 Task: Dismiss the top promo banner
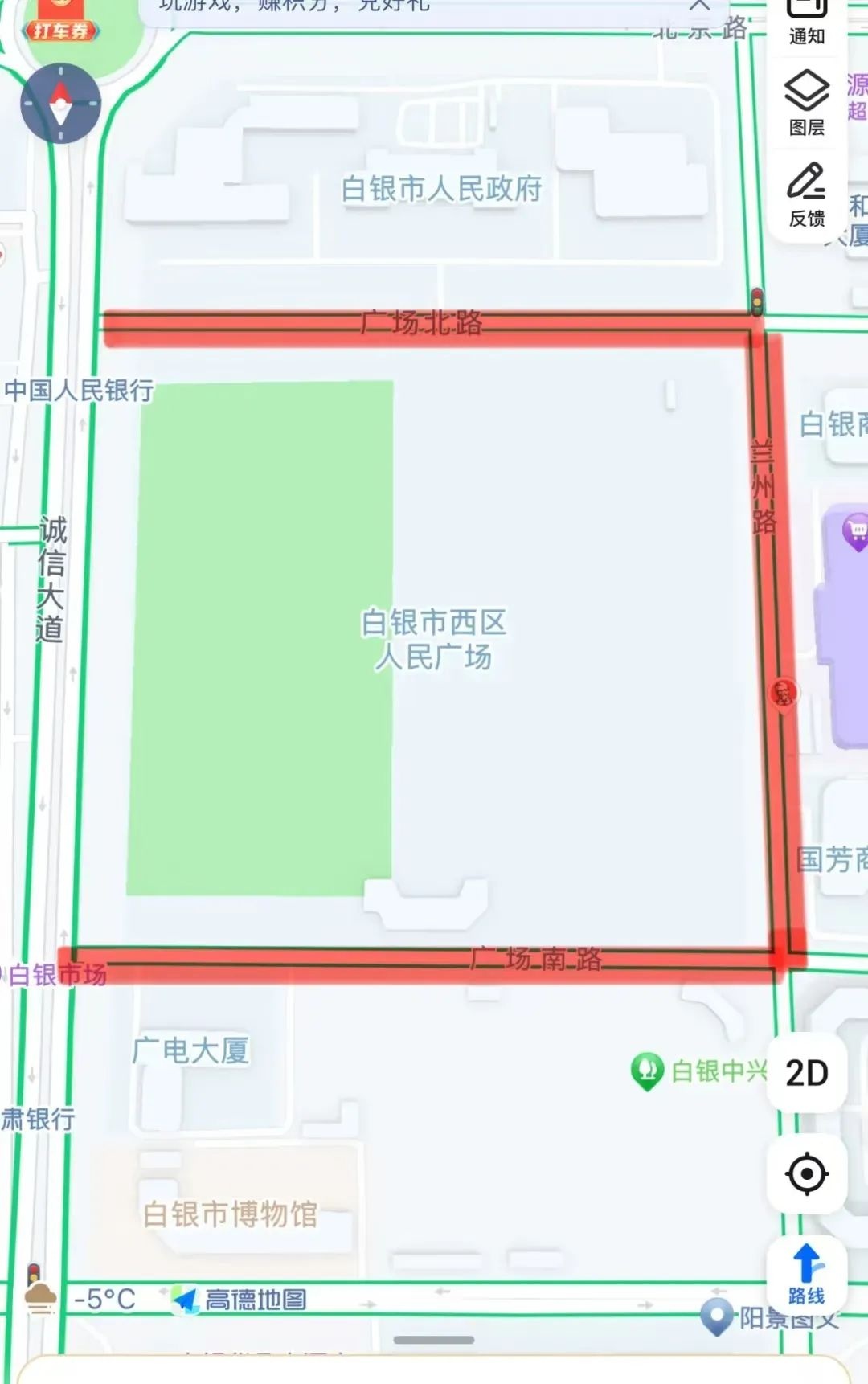pos(699,5)
